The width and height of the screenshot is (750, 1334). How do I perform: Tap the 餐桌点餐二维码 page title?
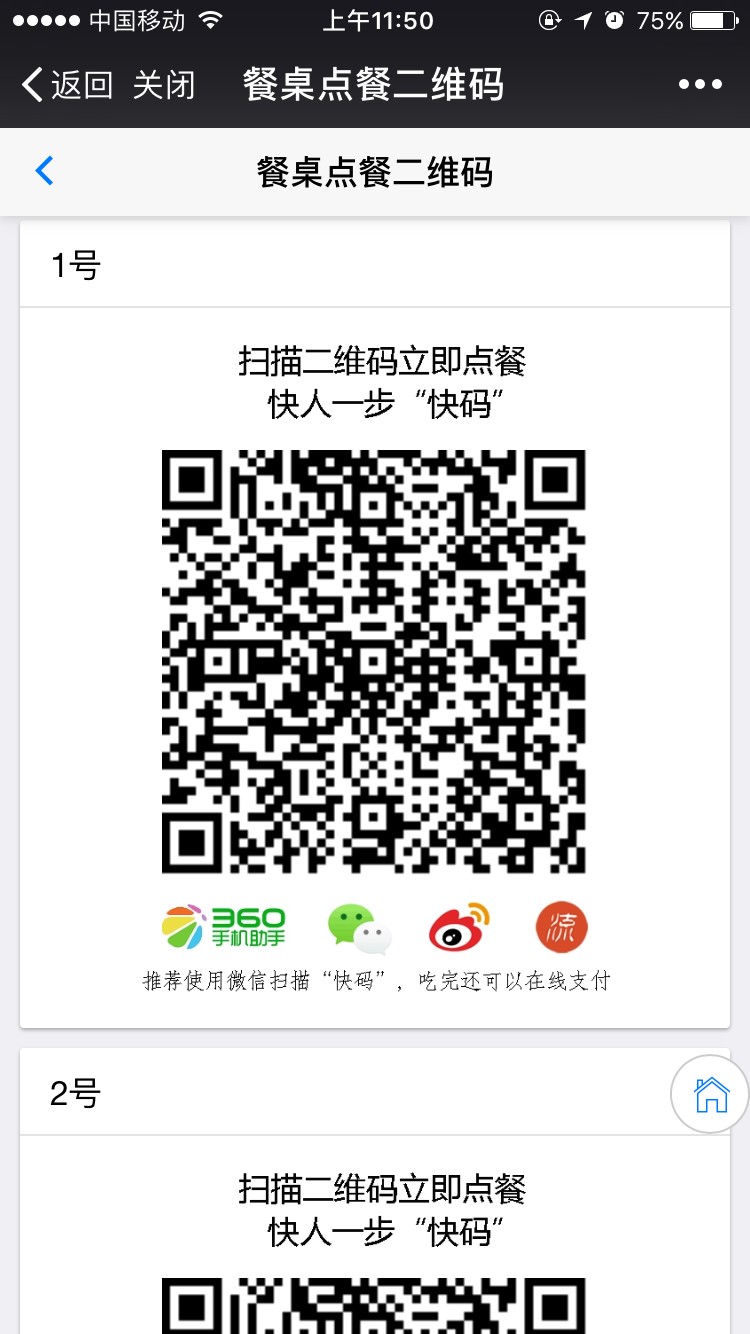click(375, 171)
